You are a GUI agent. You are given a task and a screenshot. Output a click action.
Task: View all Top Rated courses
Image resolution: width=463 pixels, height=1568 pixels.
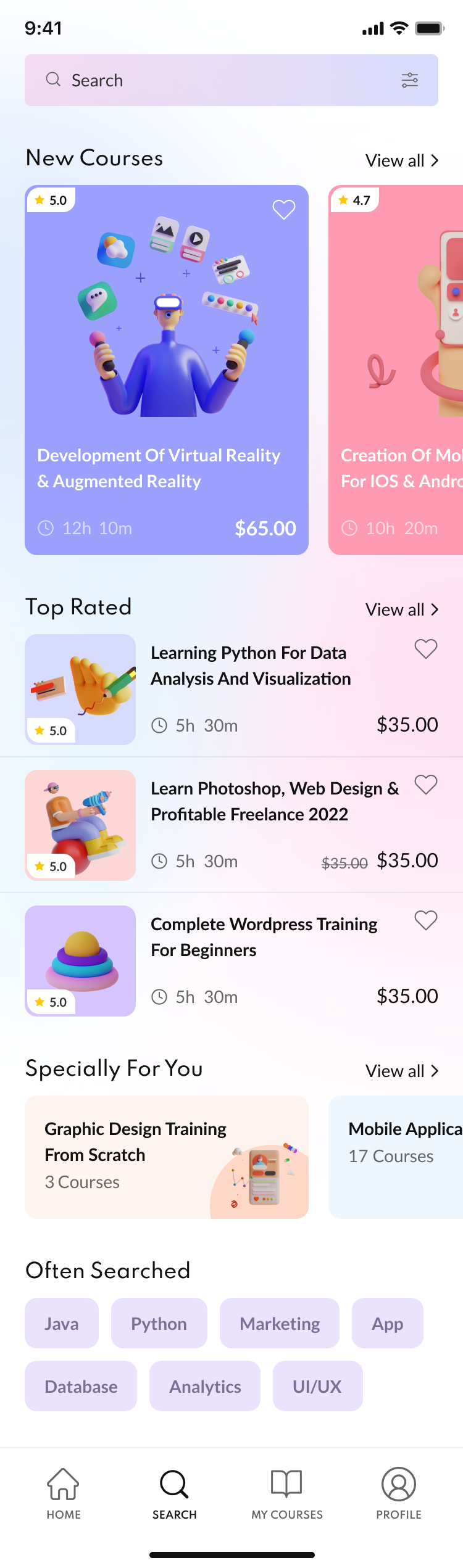click(x=401, y=609)
